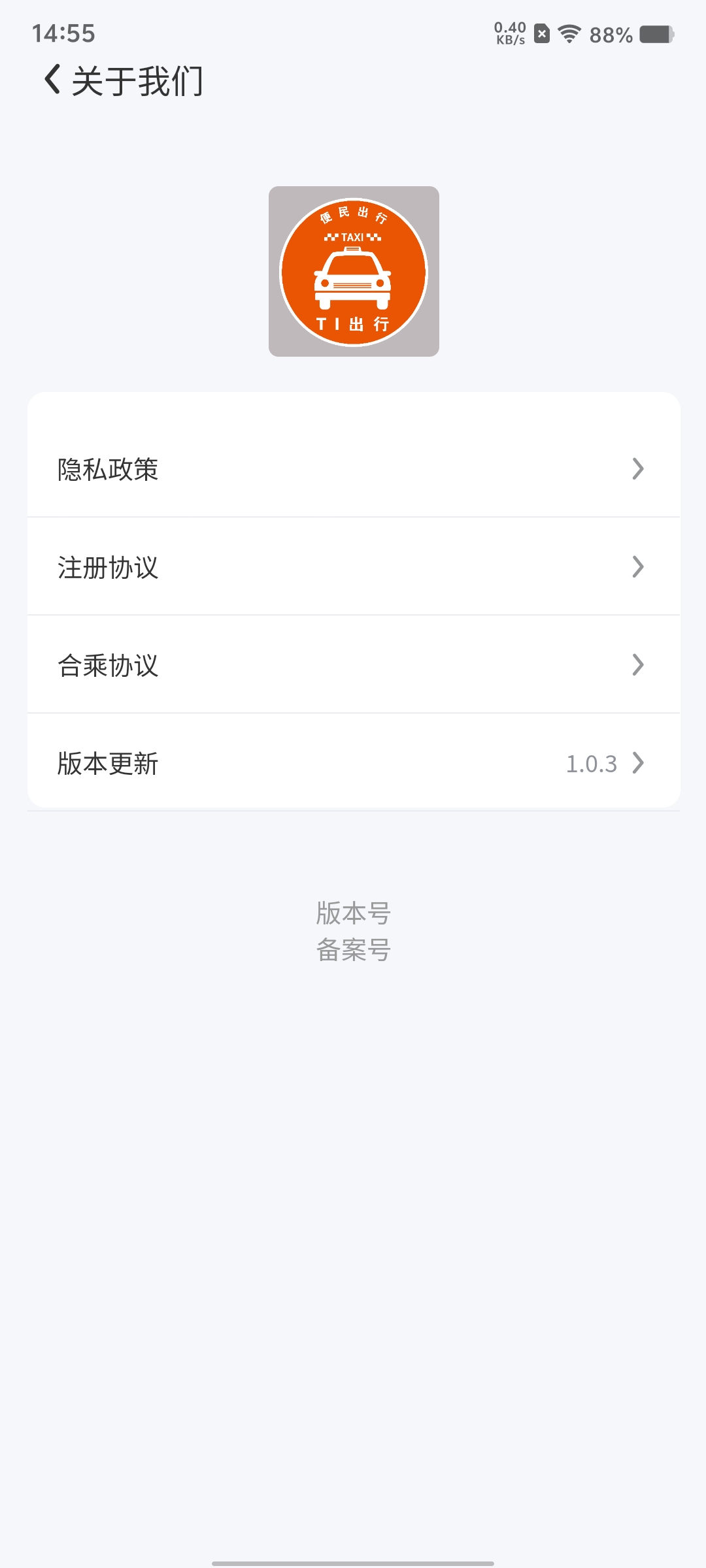The image size is (706, 1568).
Task: Go back from the 关于我们 page
Action: click(52, 80)
